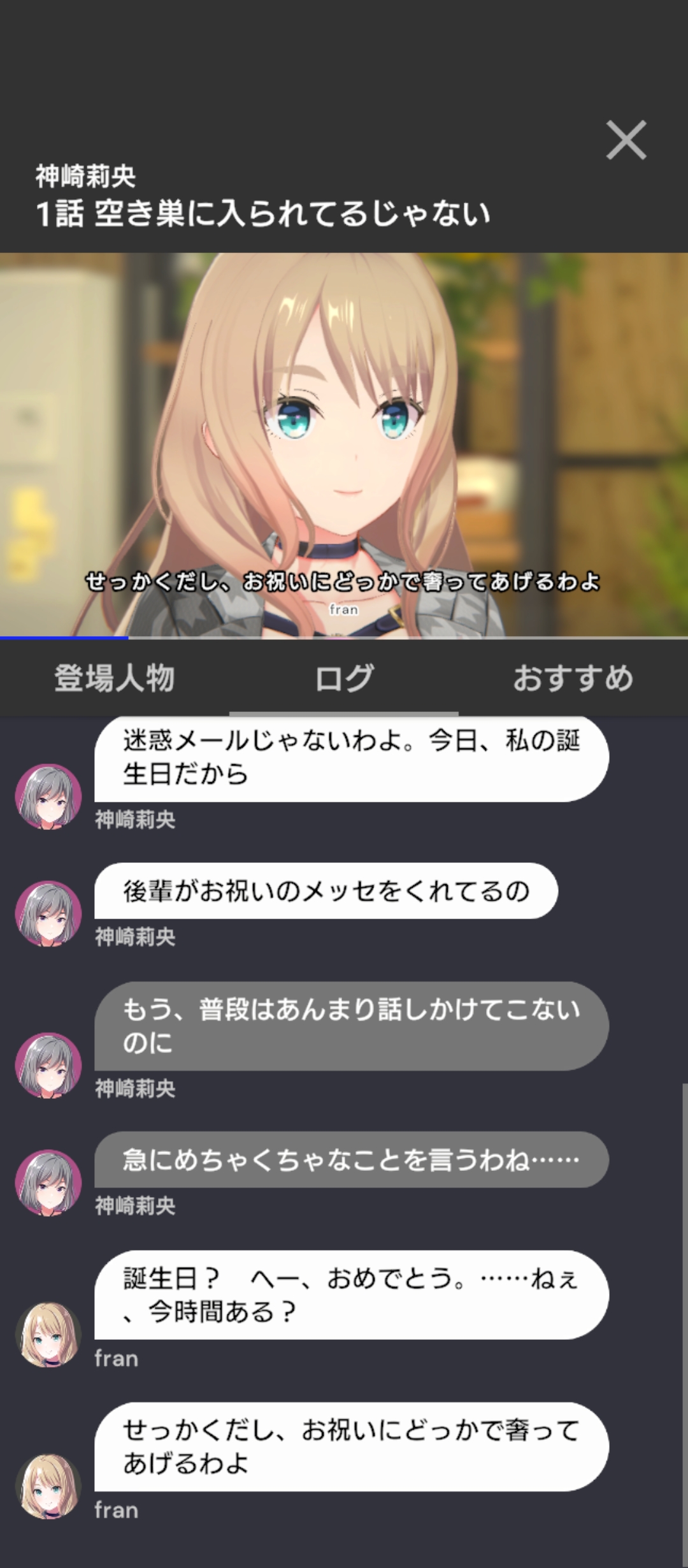The image size is (688, 1568).
Task: Select log line もう、普段はあんまり話しかけてこないのに
Action: 351,1026
